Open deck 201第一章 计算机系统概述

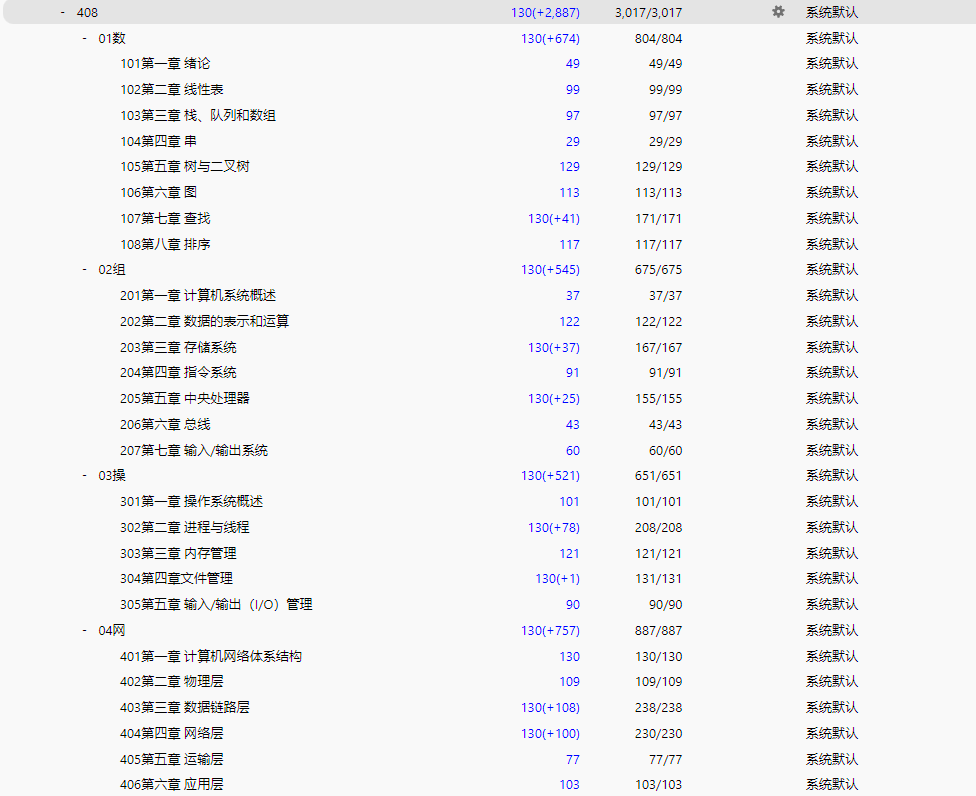pos(198,295)
